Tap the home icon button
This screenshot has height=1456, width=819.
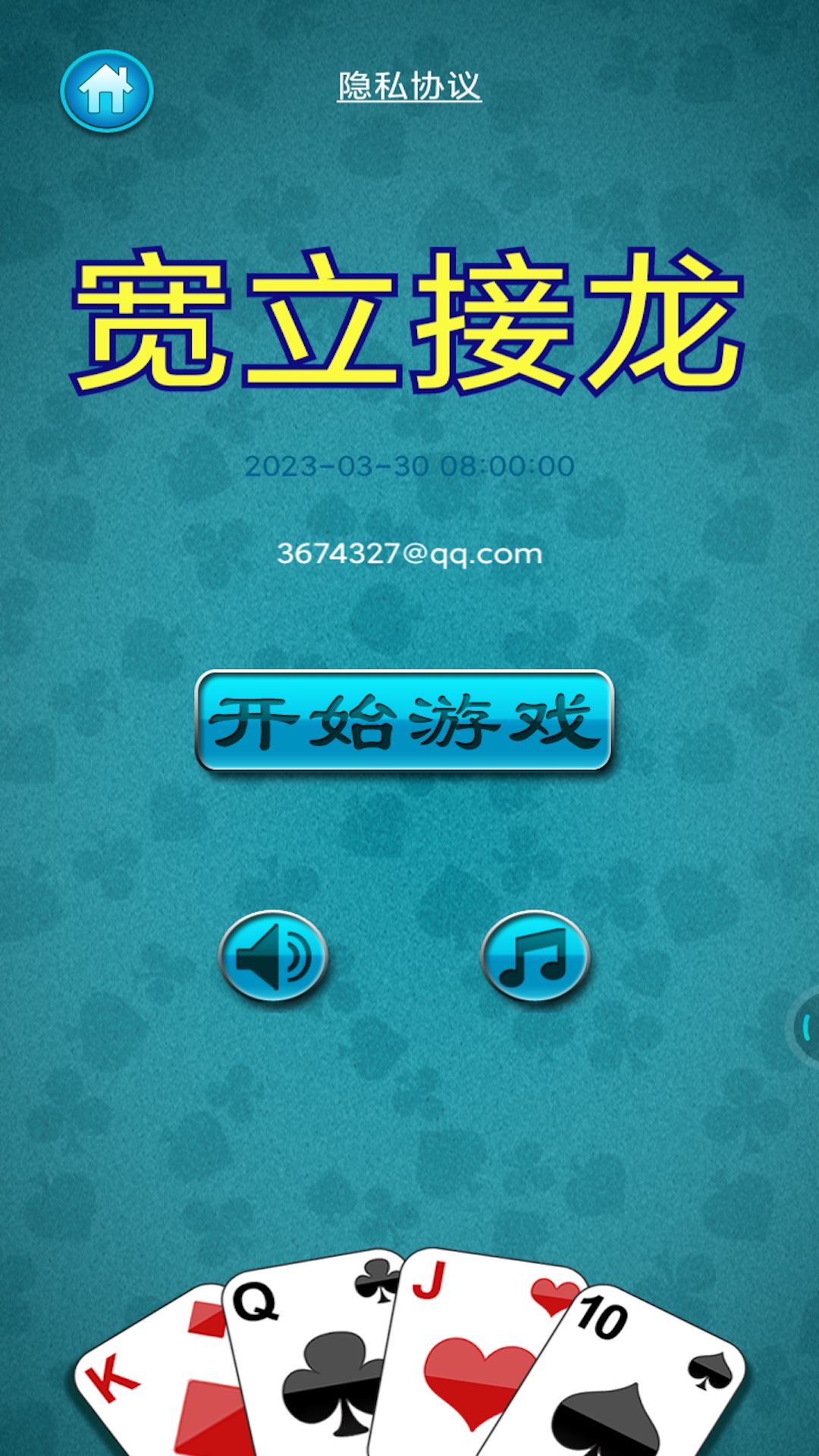tap(107, 91)
